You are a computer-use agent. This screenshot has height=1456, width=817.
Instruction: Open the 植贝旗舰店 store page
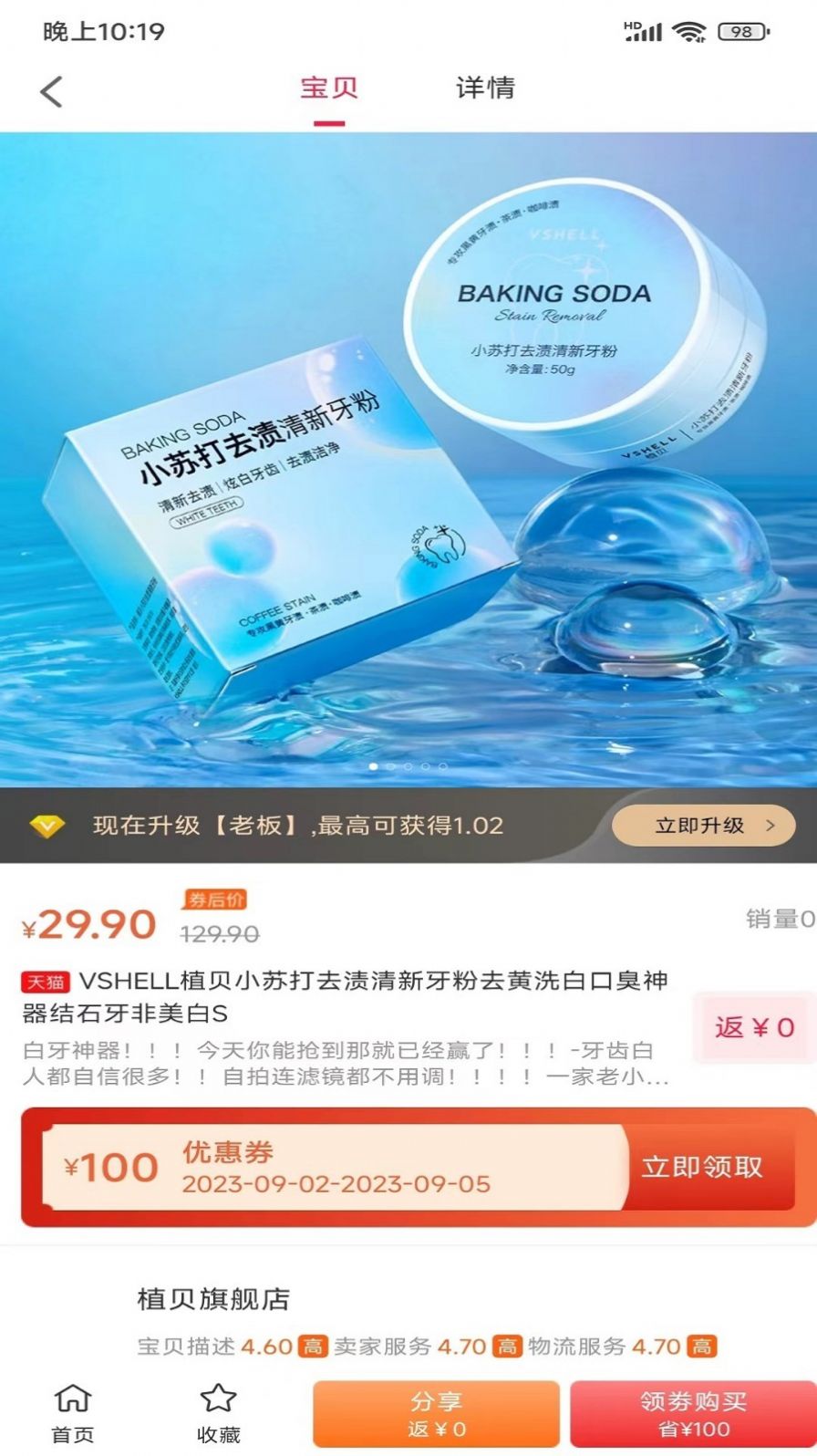(x=213, y=1299)
